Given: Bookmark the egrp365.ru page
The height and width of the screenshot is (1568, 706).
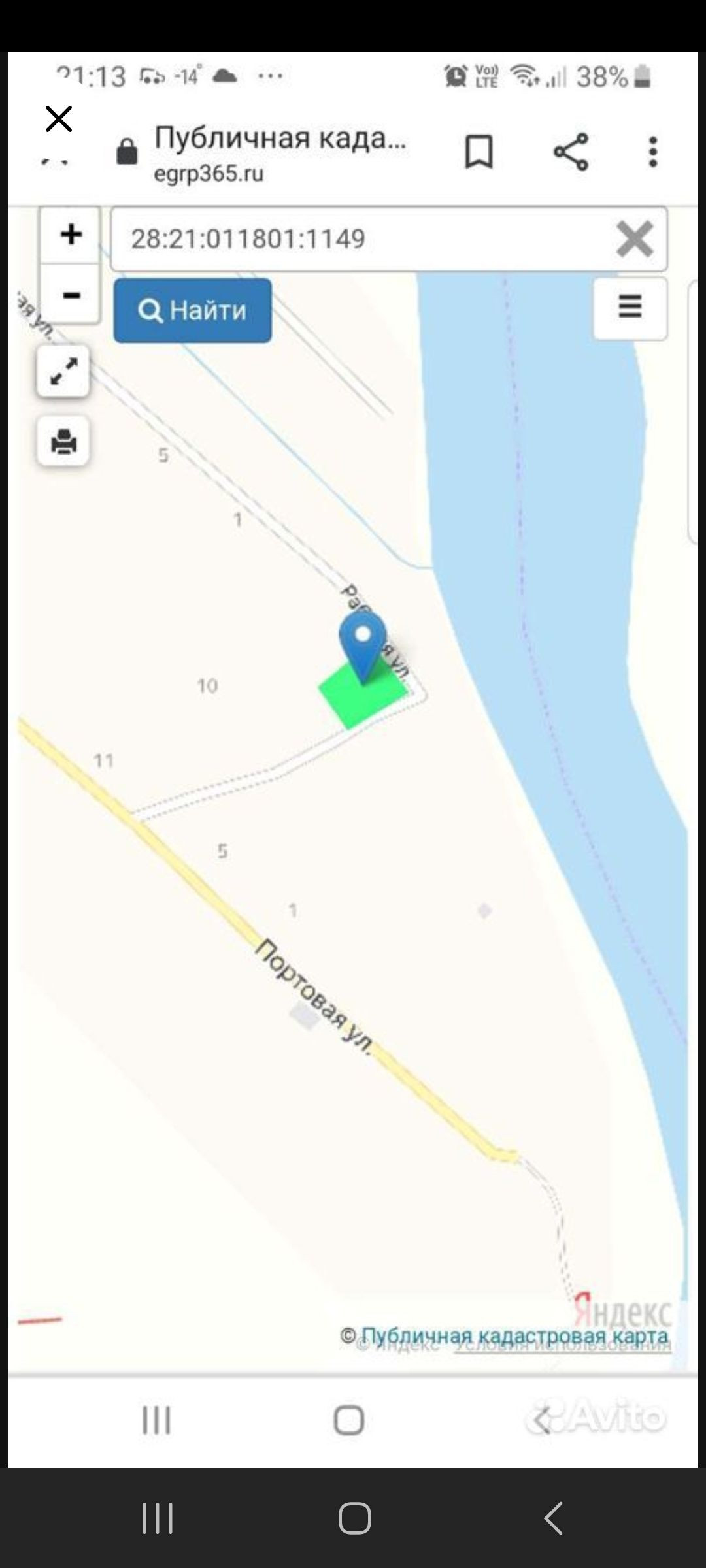Looking at the screenshot, I should 479,152.
